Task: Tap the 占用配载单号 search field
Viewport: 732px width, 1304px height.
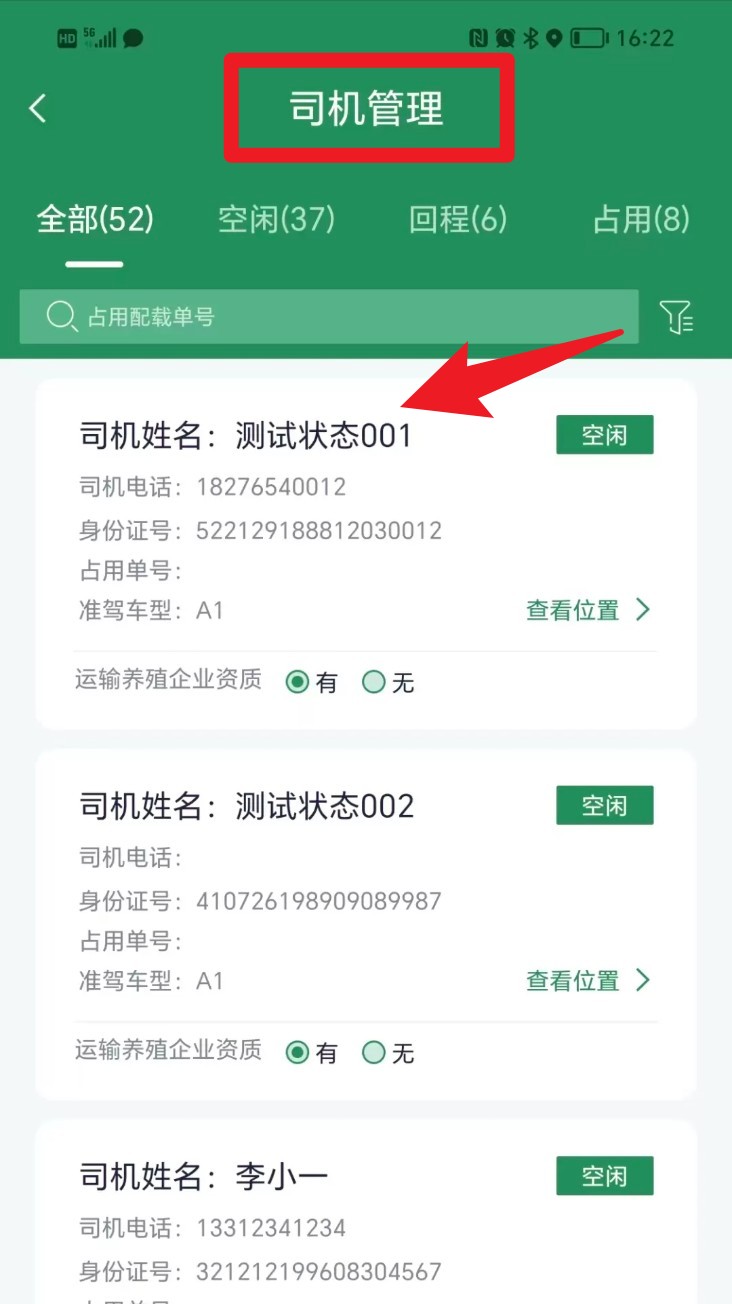Action: 328,318
